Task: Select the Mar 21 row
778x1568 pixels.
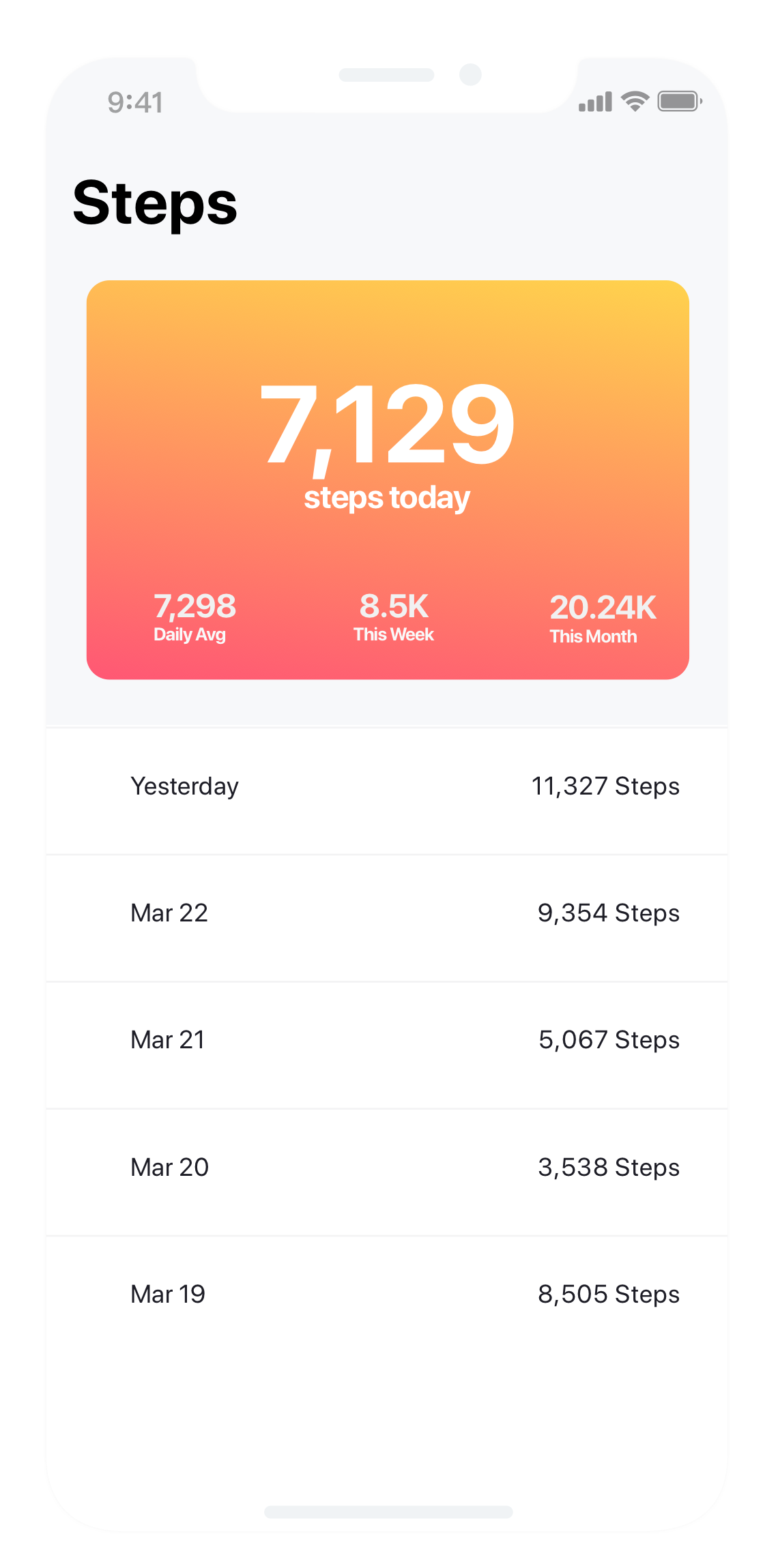Action: click(387, 1041)
